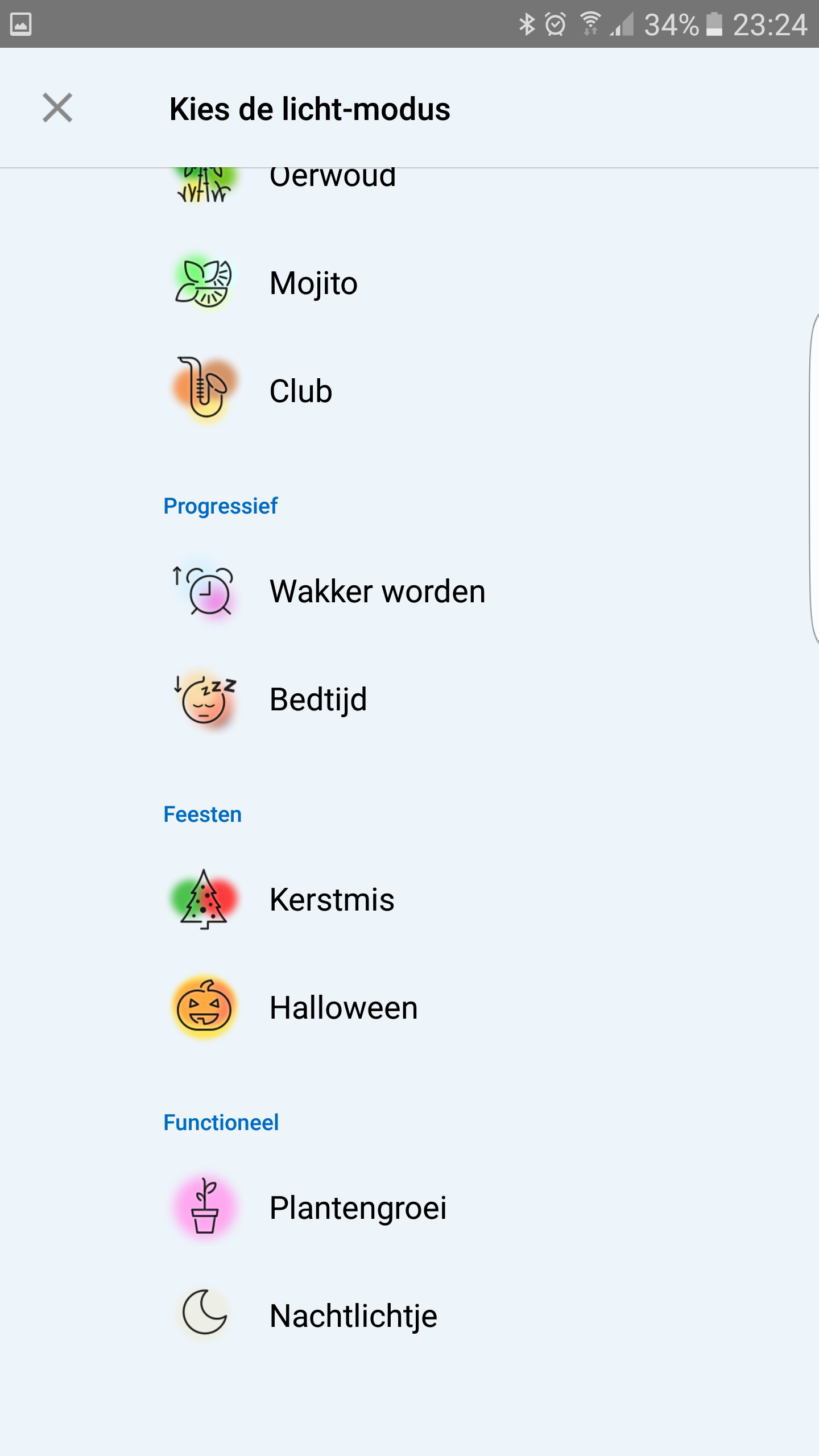Activate the Kerstmis light mode

(332, 900)
